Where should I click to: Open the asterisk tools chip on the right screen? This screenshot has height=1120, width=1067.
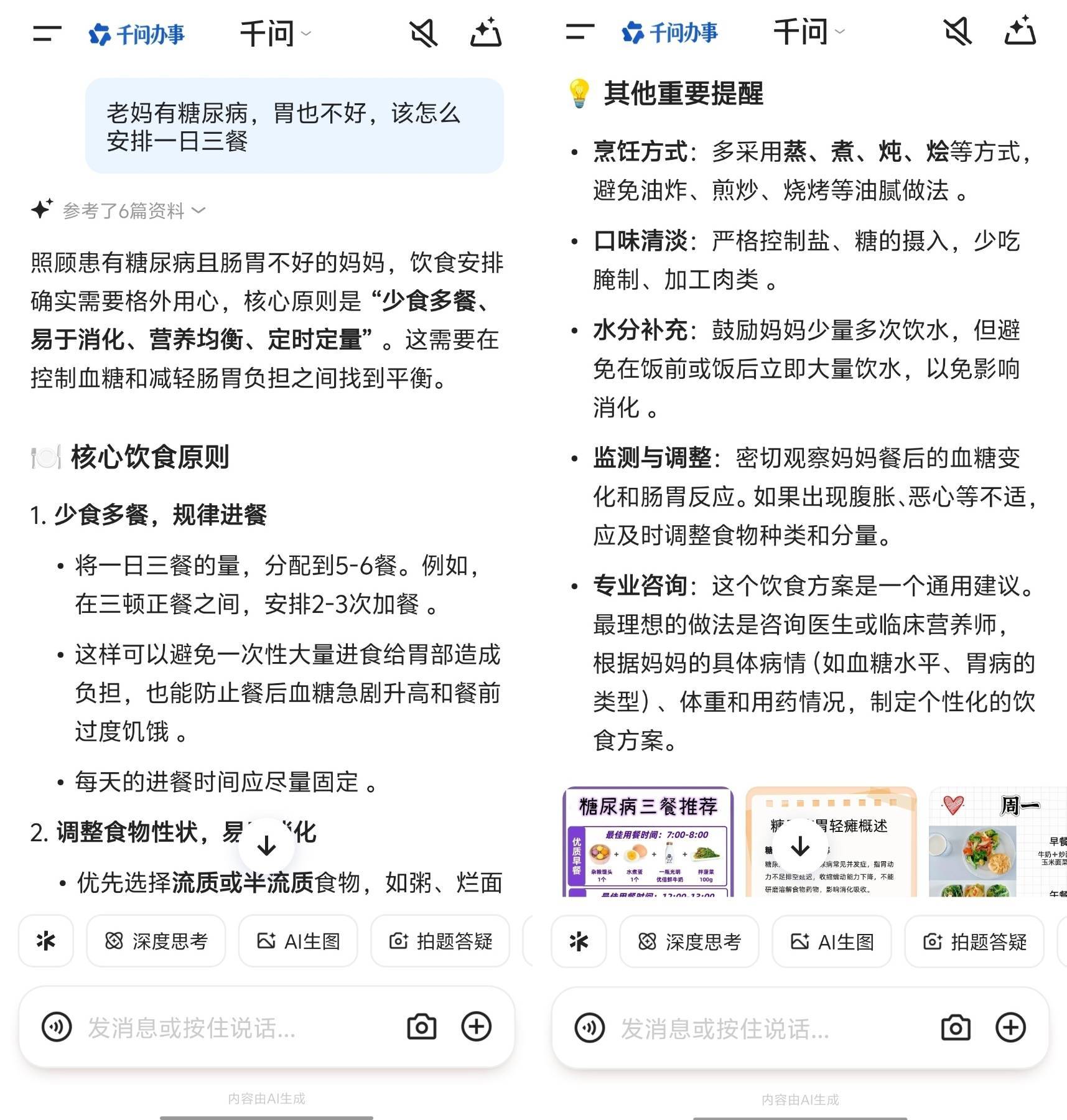click(x=579, y=941)
